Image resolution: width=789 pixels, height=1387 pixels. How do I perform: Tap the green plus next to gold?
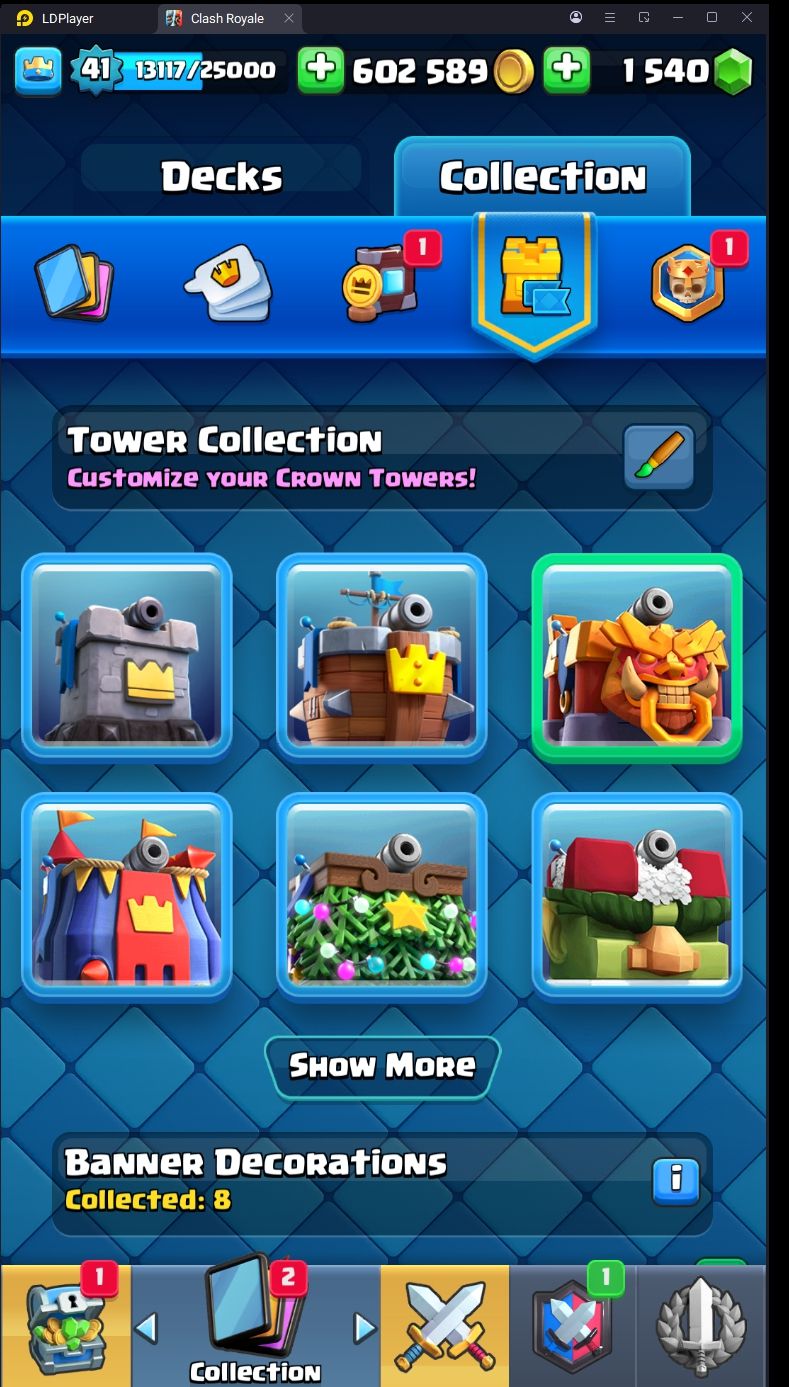pyautogui.click(x=321, y=70)
